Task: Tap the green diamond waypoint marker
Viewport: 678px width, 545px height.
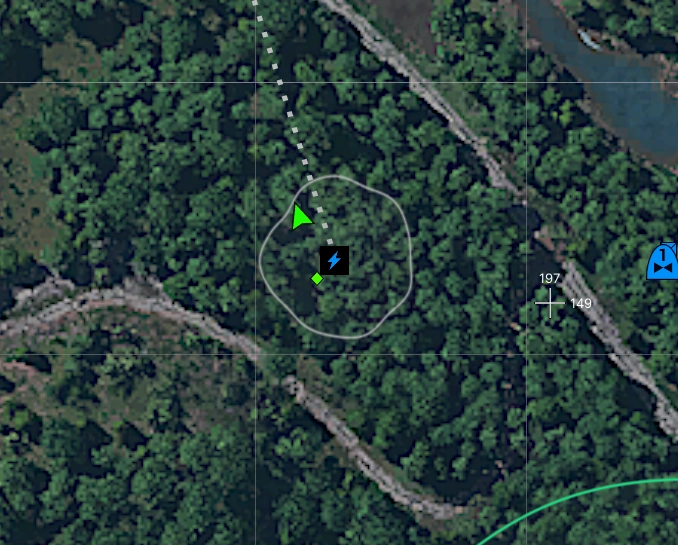Action: (x=317, y=279)
